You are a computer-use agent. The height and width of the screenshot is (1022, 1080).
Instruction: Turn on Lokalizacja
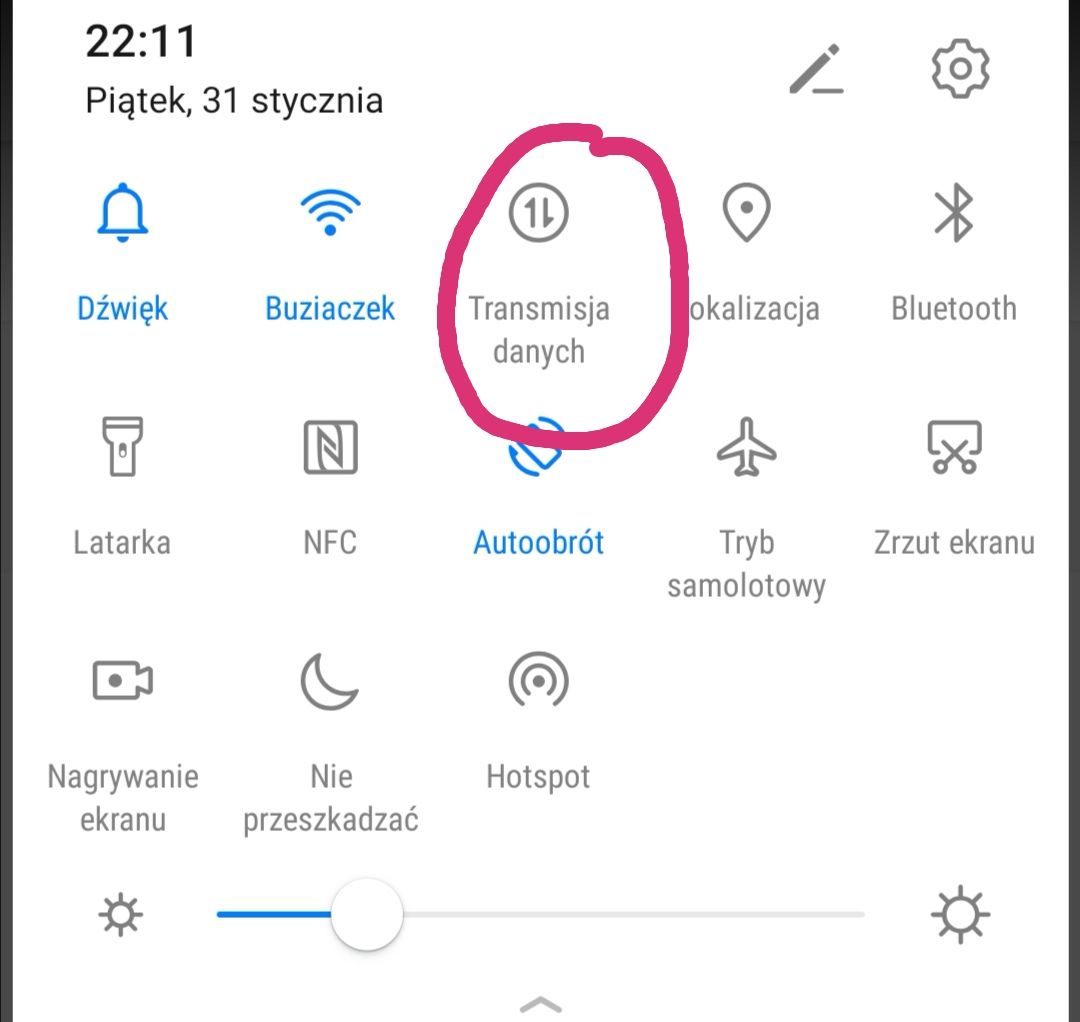(x=746, y=213)
